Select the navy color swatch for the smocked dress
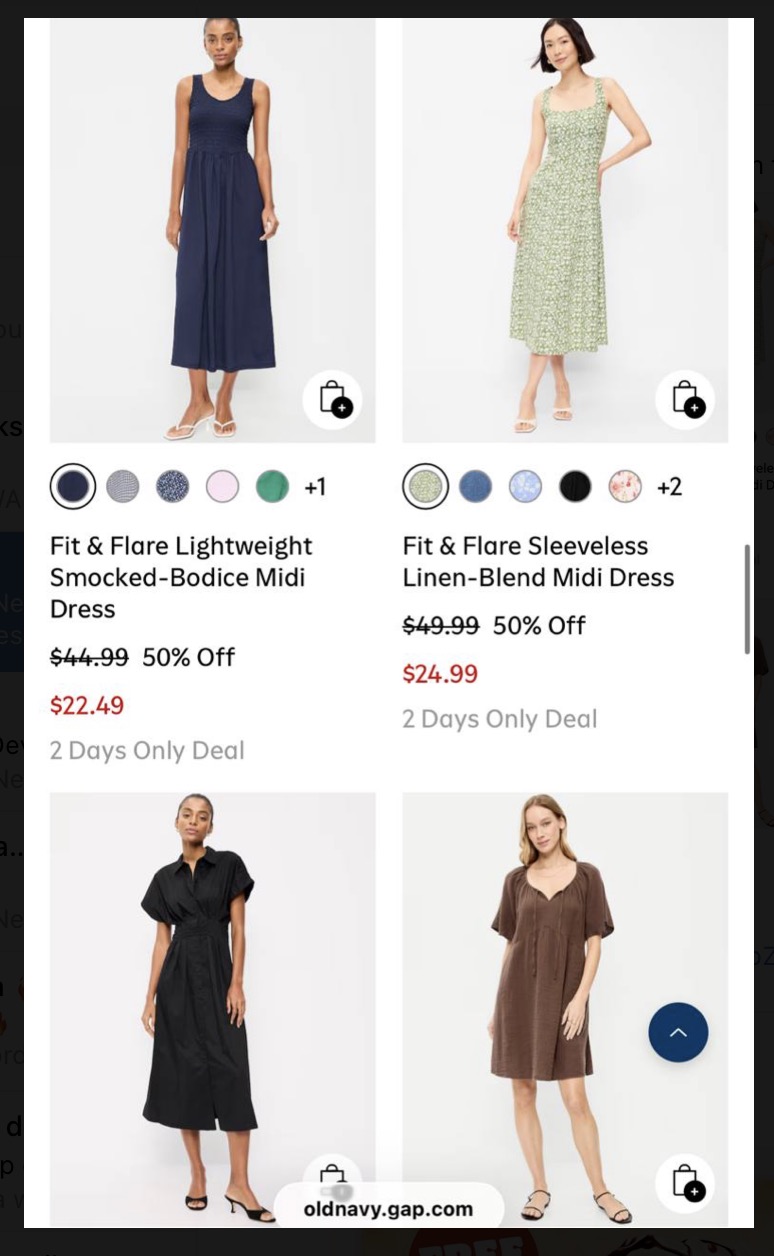Viewport: 774px width, 1256px height. pyautogui.click(x=73, y=486)
